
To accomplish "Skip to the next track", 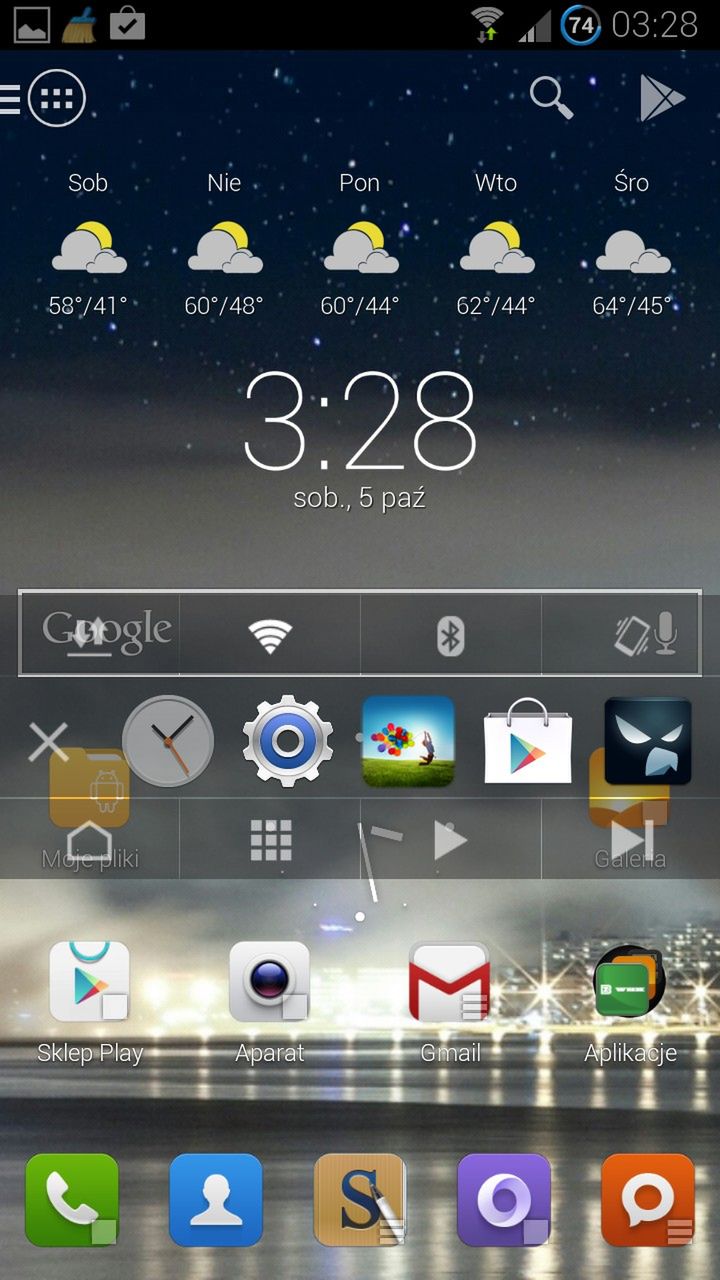I will click(x=632, y=840).
